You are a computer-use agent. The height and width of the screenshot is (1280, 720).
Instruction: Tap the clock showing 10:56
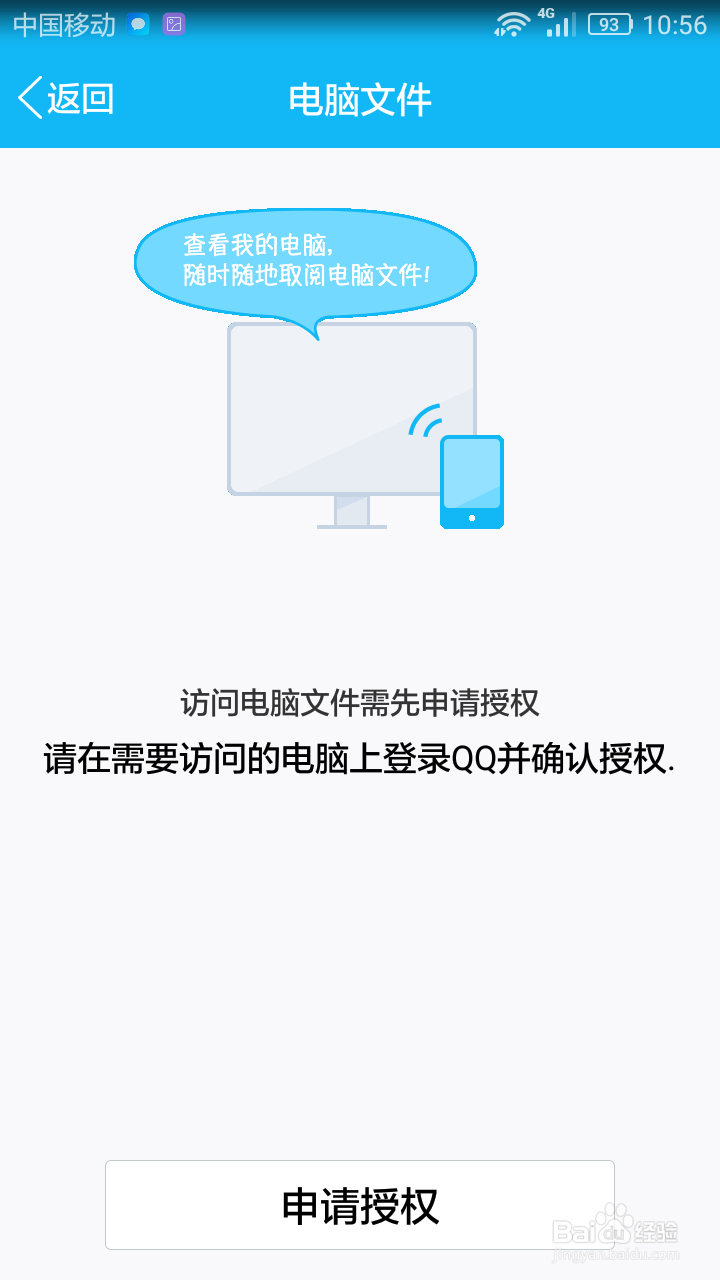(678, 22)
